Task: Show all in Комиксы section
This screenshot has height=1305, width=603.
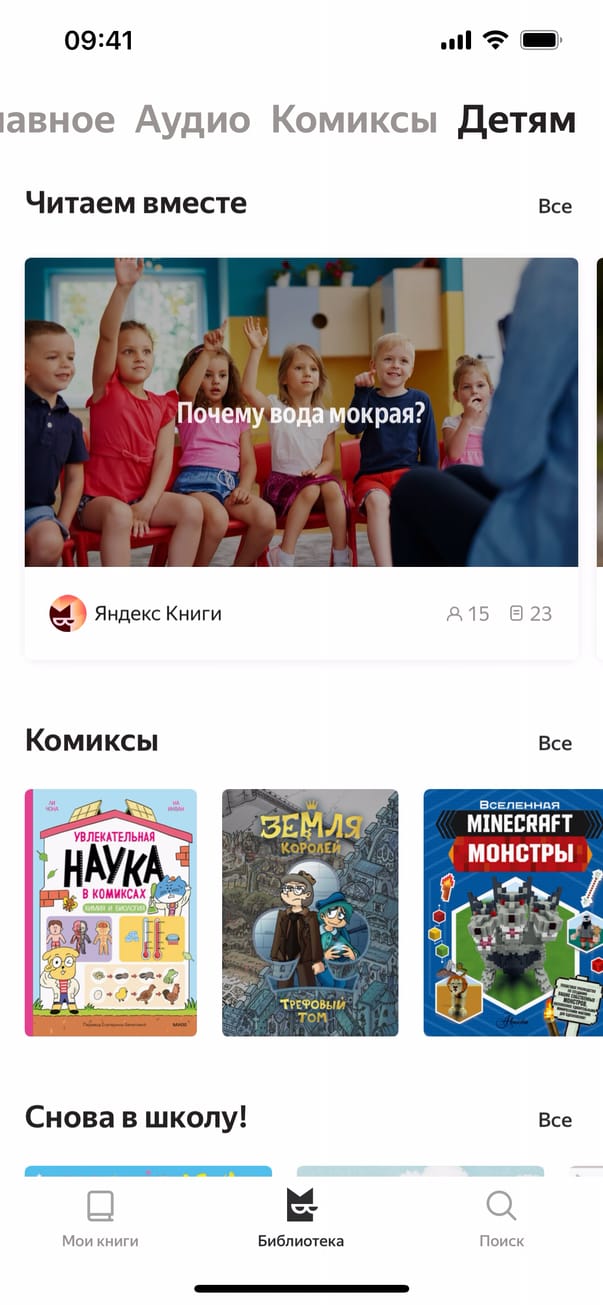Action: click(x=555, y=743)
